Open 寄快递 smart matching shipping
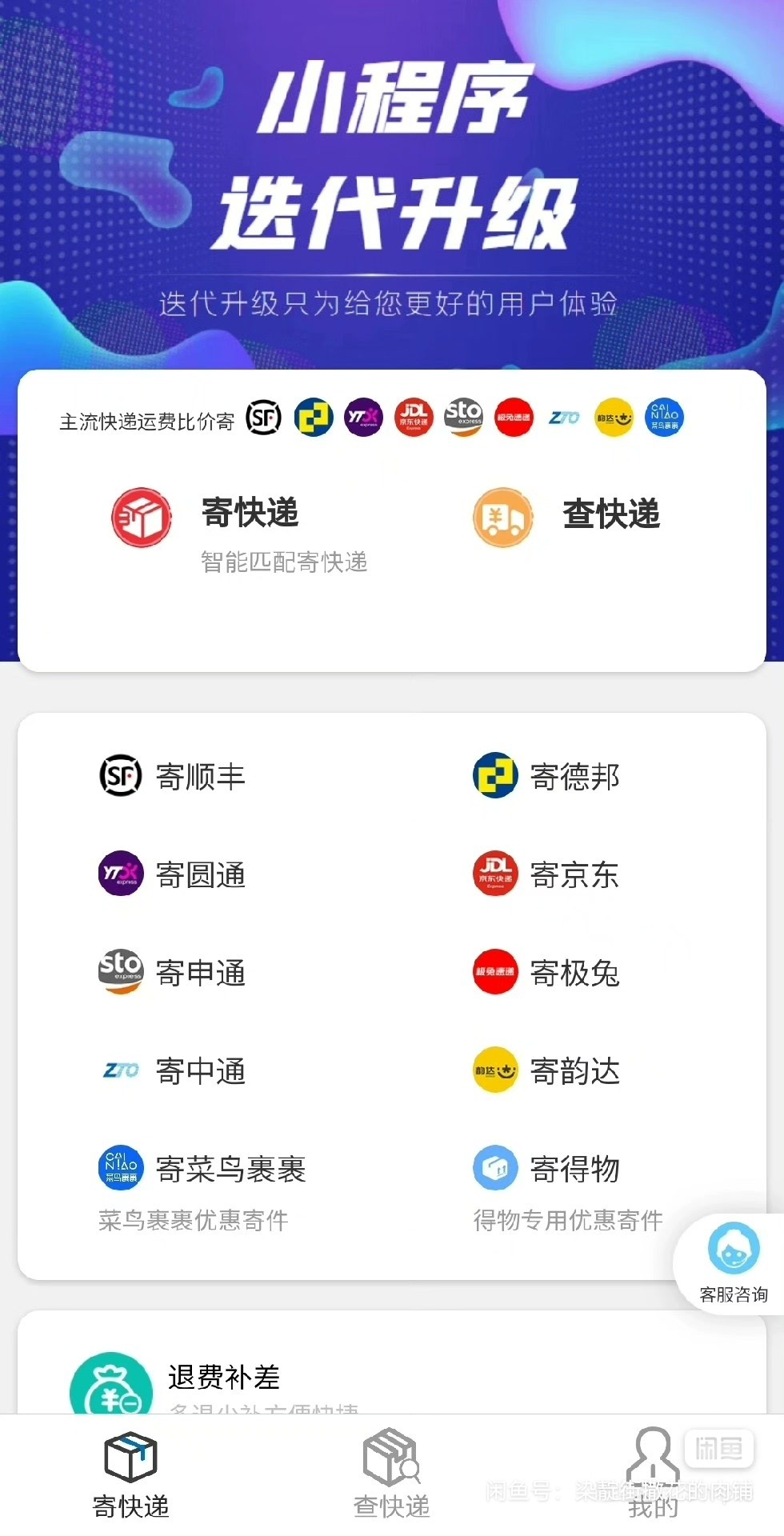 click(240, 528)
